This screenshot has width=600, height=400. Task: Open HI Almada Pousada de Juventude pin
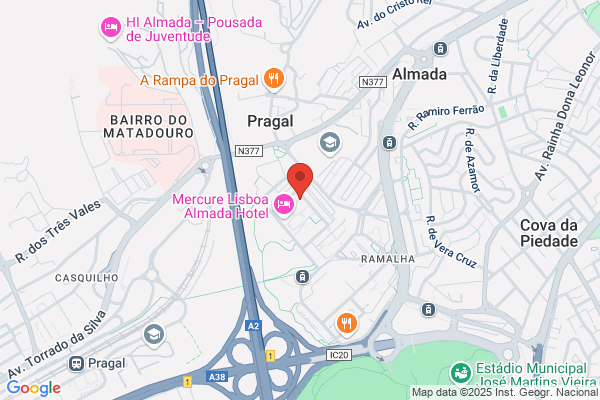[111, 28]
